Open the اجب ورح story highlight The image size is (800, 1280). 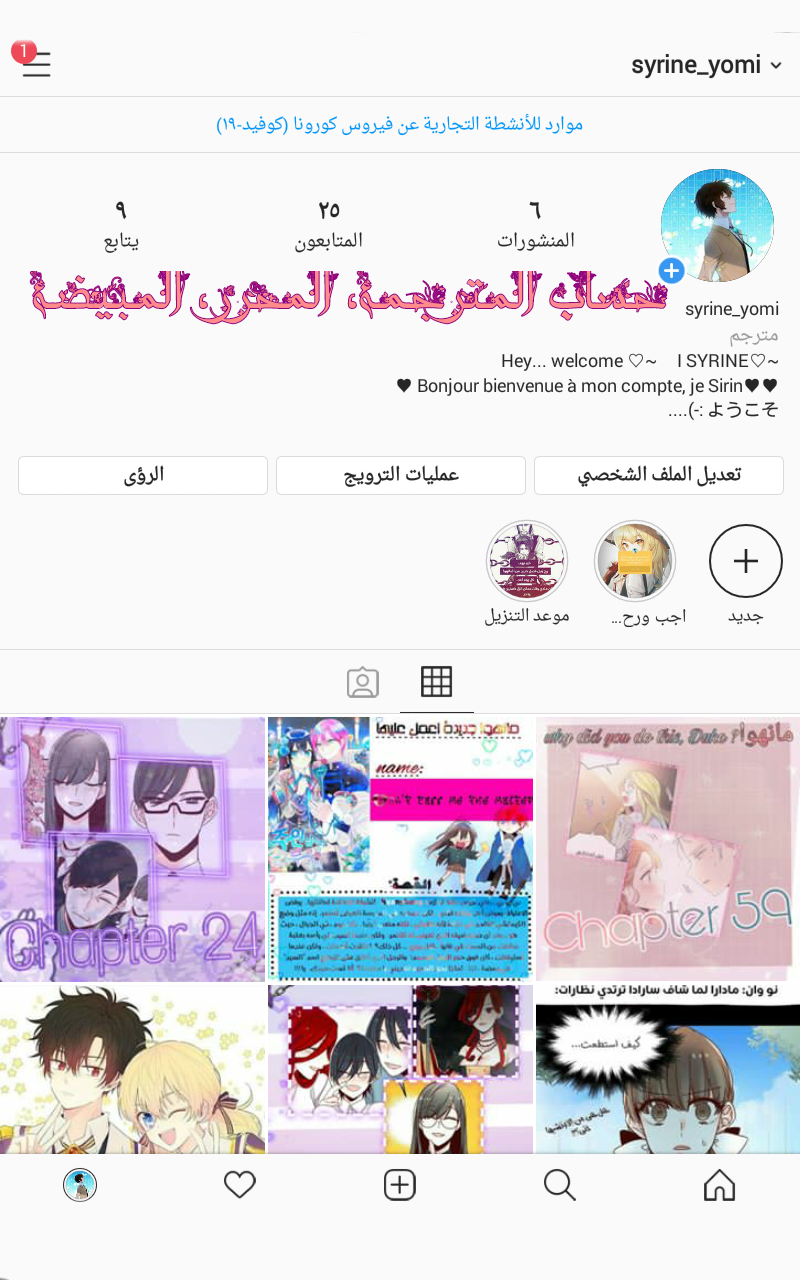point(635,562)
